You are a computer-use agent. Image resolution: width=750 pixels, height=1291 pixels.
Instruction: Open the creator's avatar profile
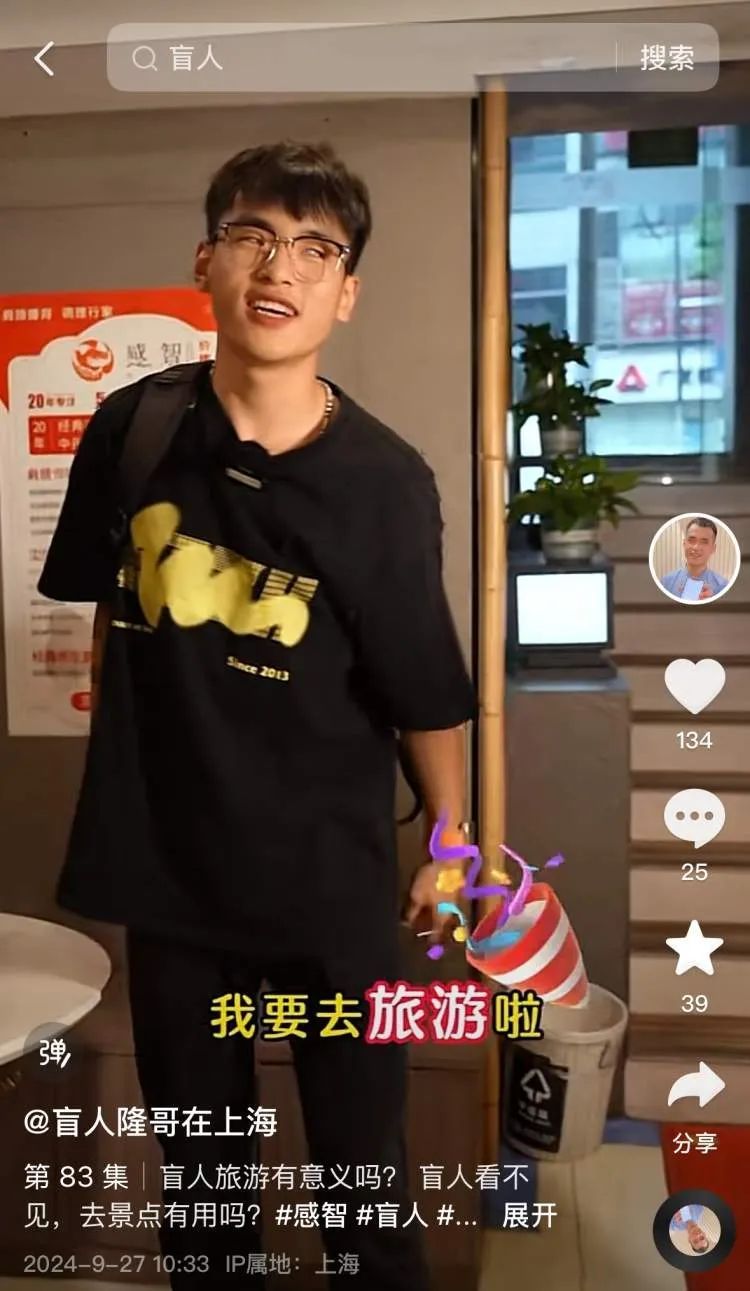[x=694, y=558]
